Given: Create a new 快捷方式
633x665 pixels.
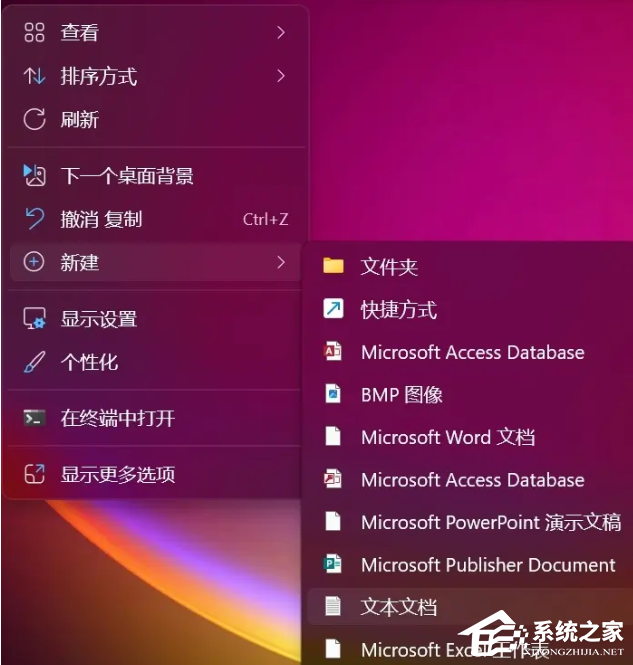Looking at the screenshot, I should 398,310.
